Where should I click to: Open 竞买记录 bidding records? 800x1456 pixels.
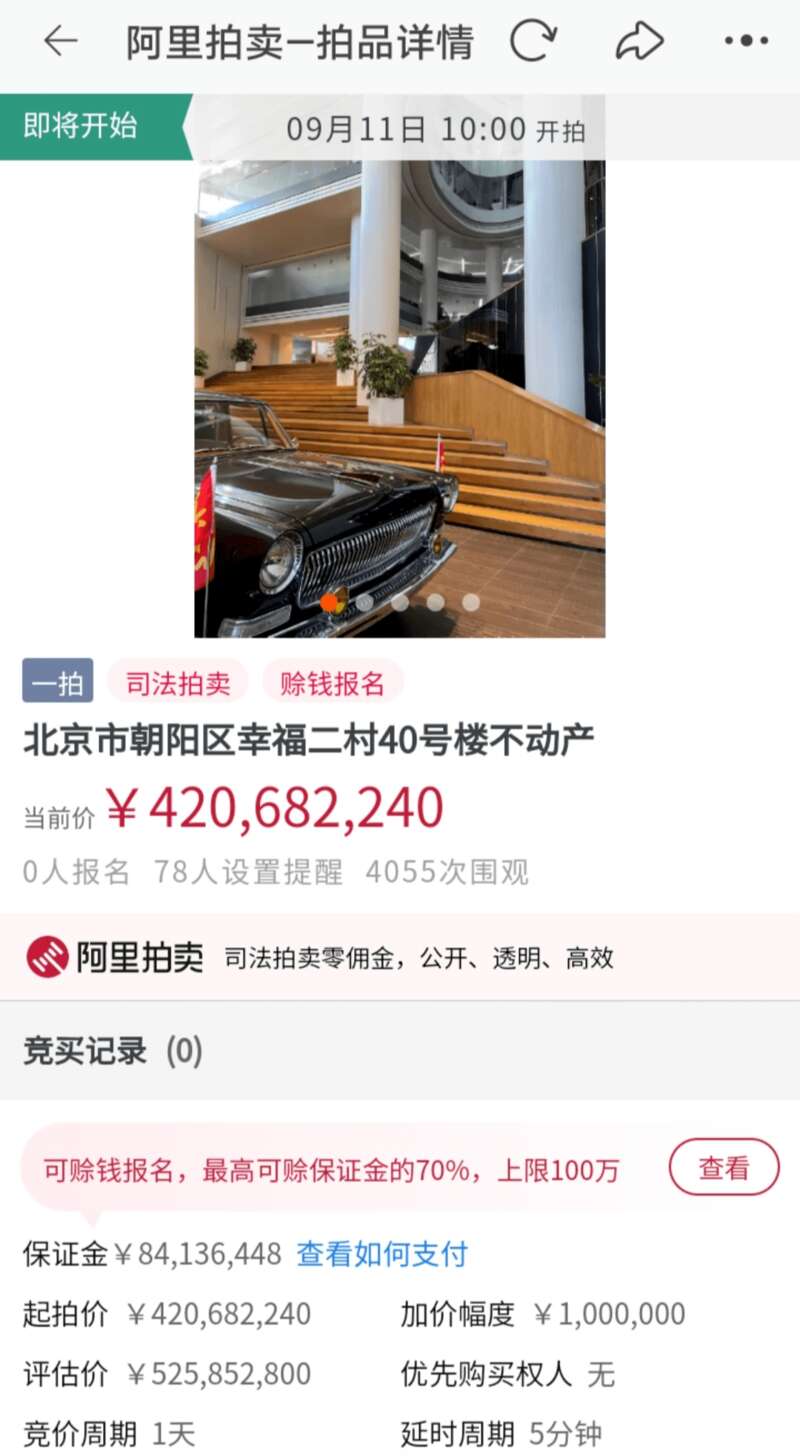113,1051
